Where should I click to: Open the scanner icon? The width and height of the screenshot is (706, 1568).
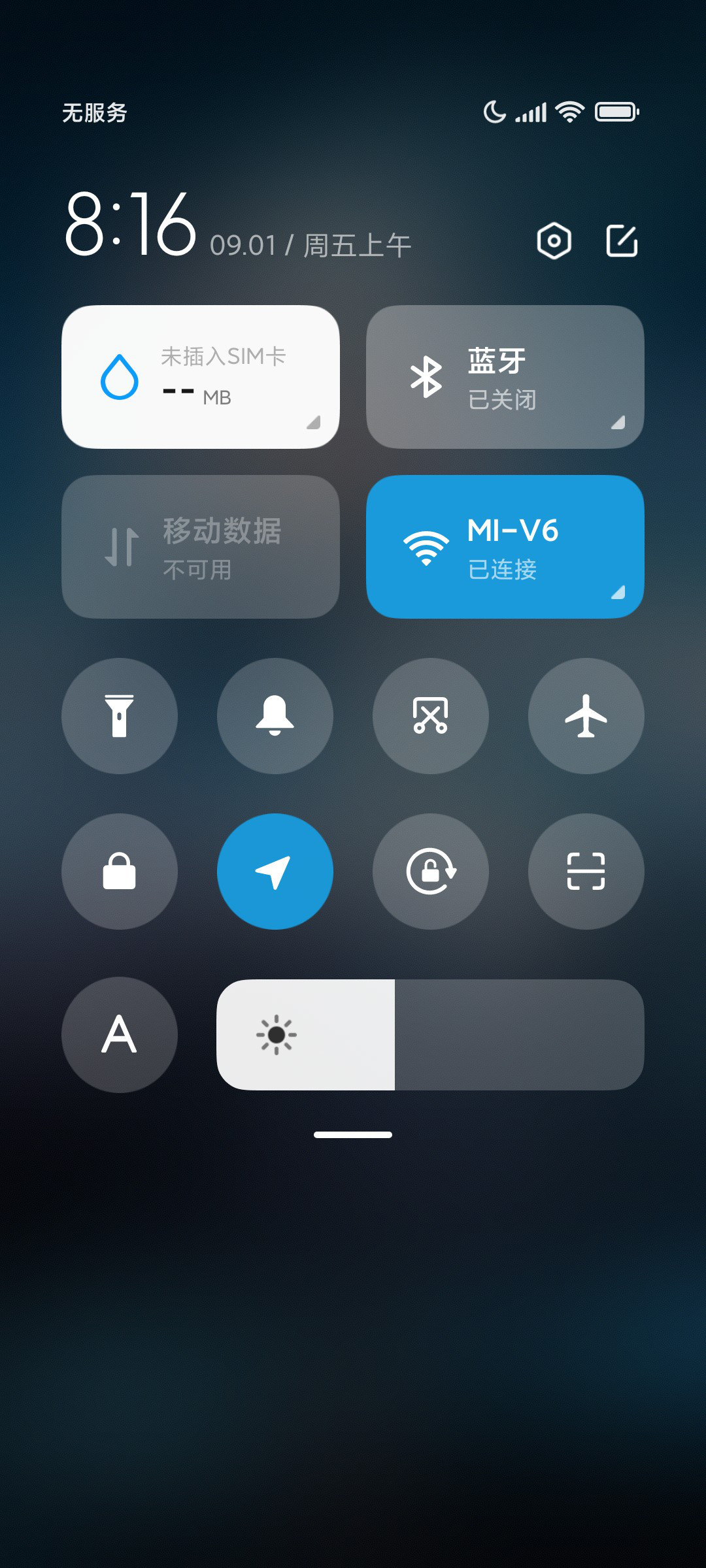pos(586,872)
